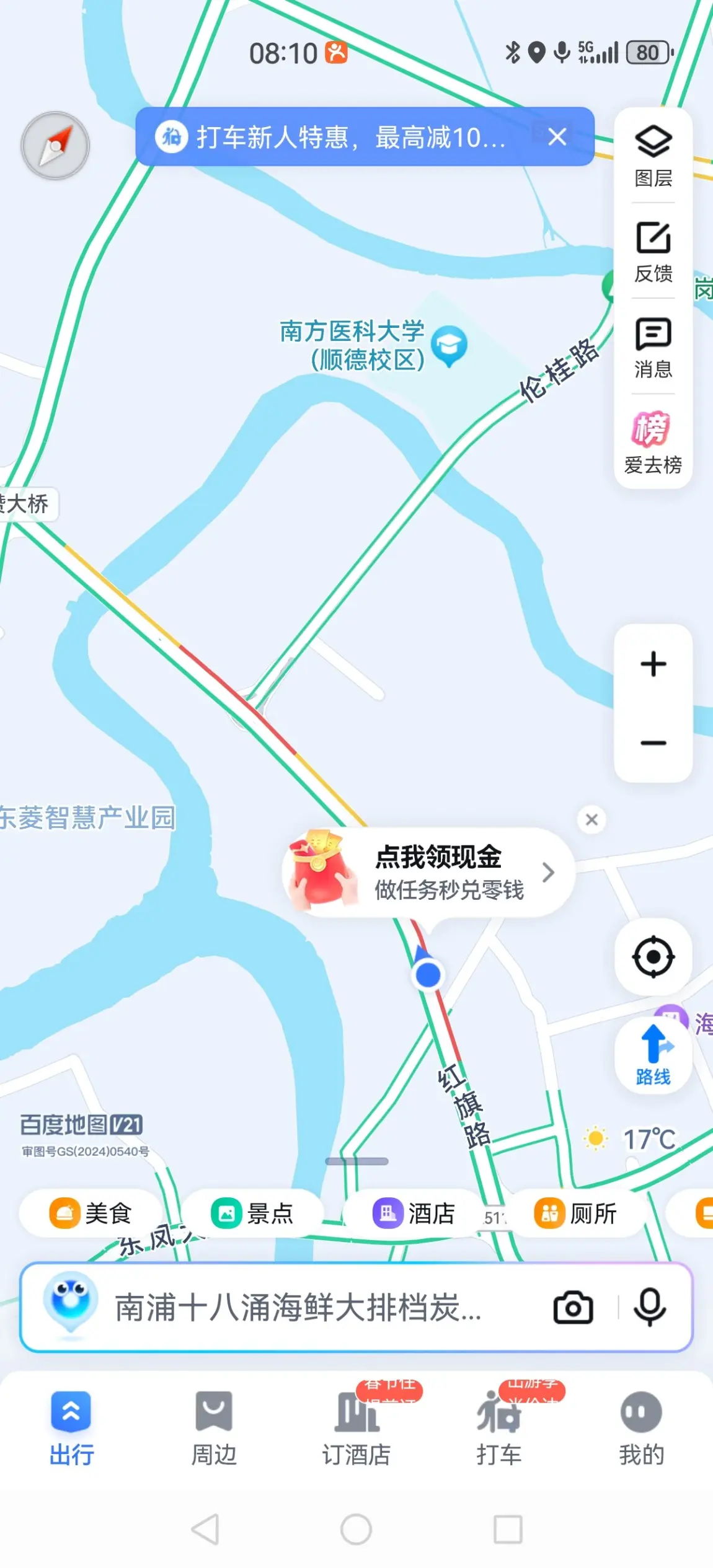Dismiss the 打车新人特惠 banner
713x1568 pixels.
pos(557,137)
